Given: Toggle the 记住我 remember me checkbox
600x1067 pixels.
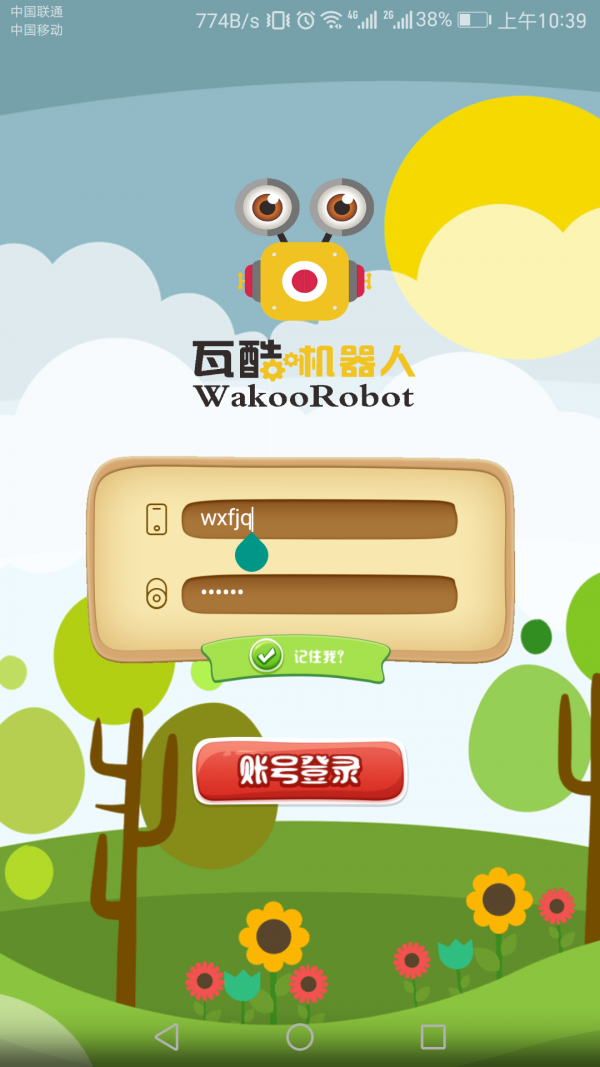Looking at the screenshot, I should [x=267, y=656].
